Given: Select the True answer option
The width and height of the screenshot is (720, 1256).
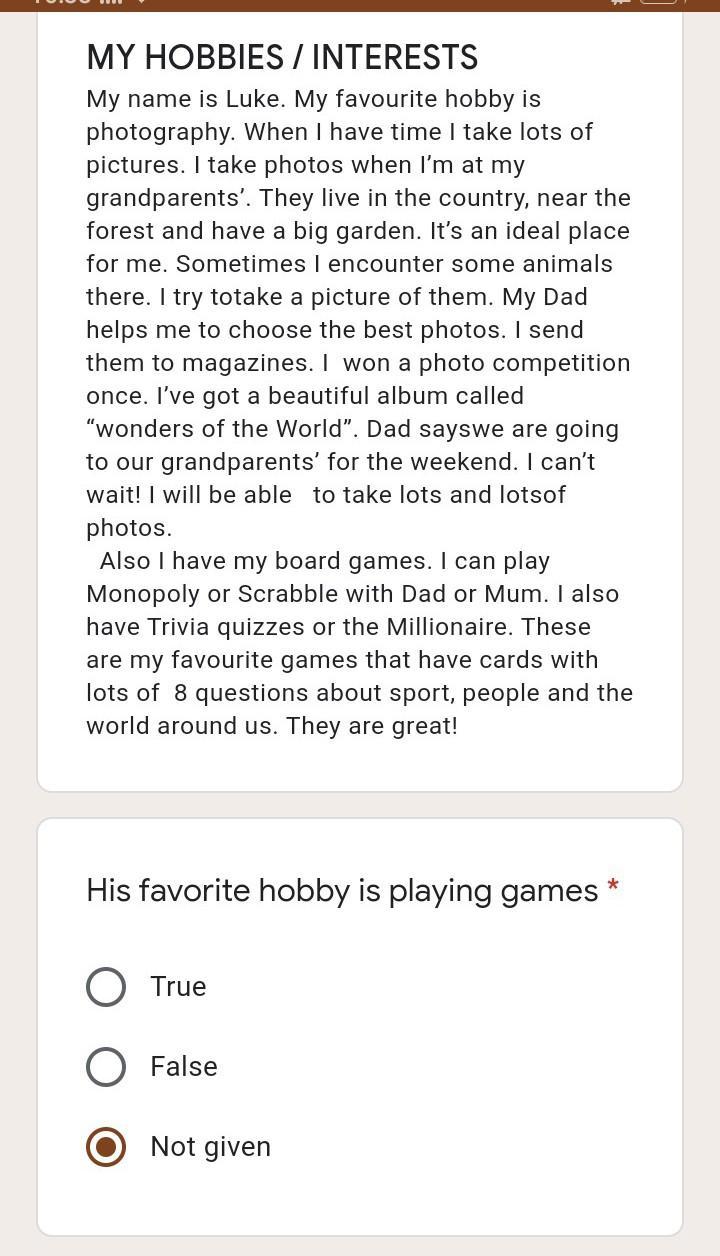Looking at the screenshot, I should [106, 987].
